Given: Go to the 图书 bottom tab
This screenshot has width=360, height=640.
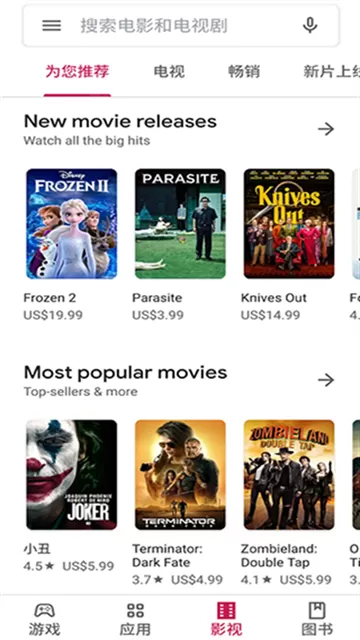Looking at the screenshot, I should 317,619.
